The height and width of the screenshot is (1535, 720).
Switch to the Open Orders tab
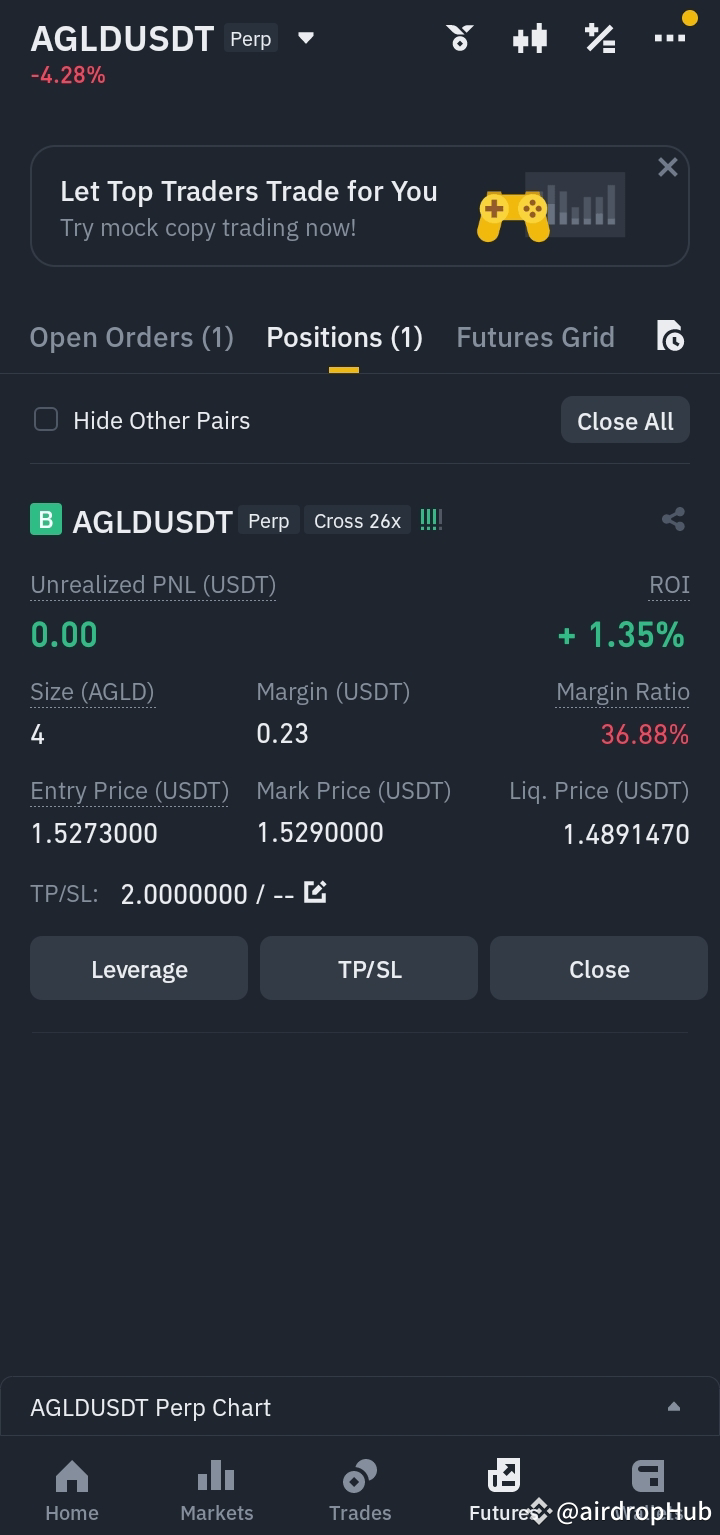[131, 336]
